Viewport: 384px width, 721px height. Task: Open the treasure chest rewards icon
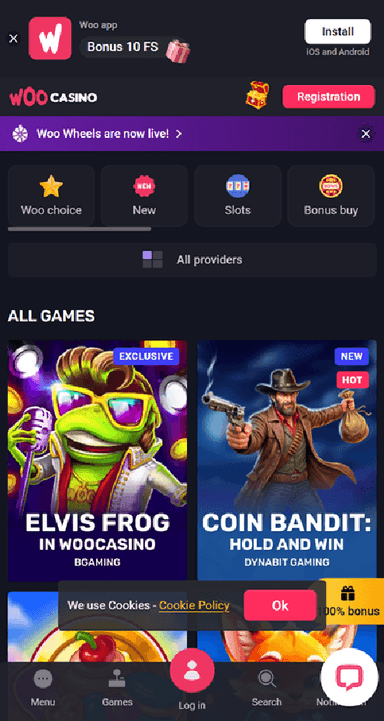pos(257,95)
